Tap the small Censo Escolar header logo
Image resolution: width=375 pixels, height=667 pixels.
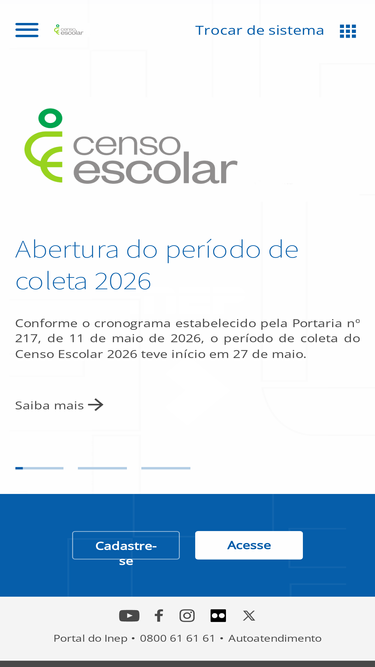pos(68,30)
